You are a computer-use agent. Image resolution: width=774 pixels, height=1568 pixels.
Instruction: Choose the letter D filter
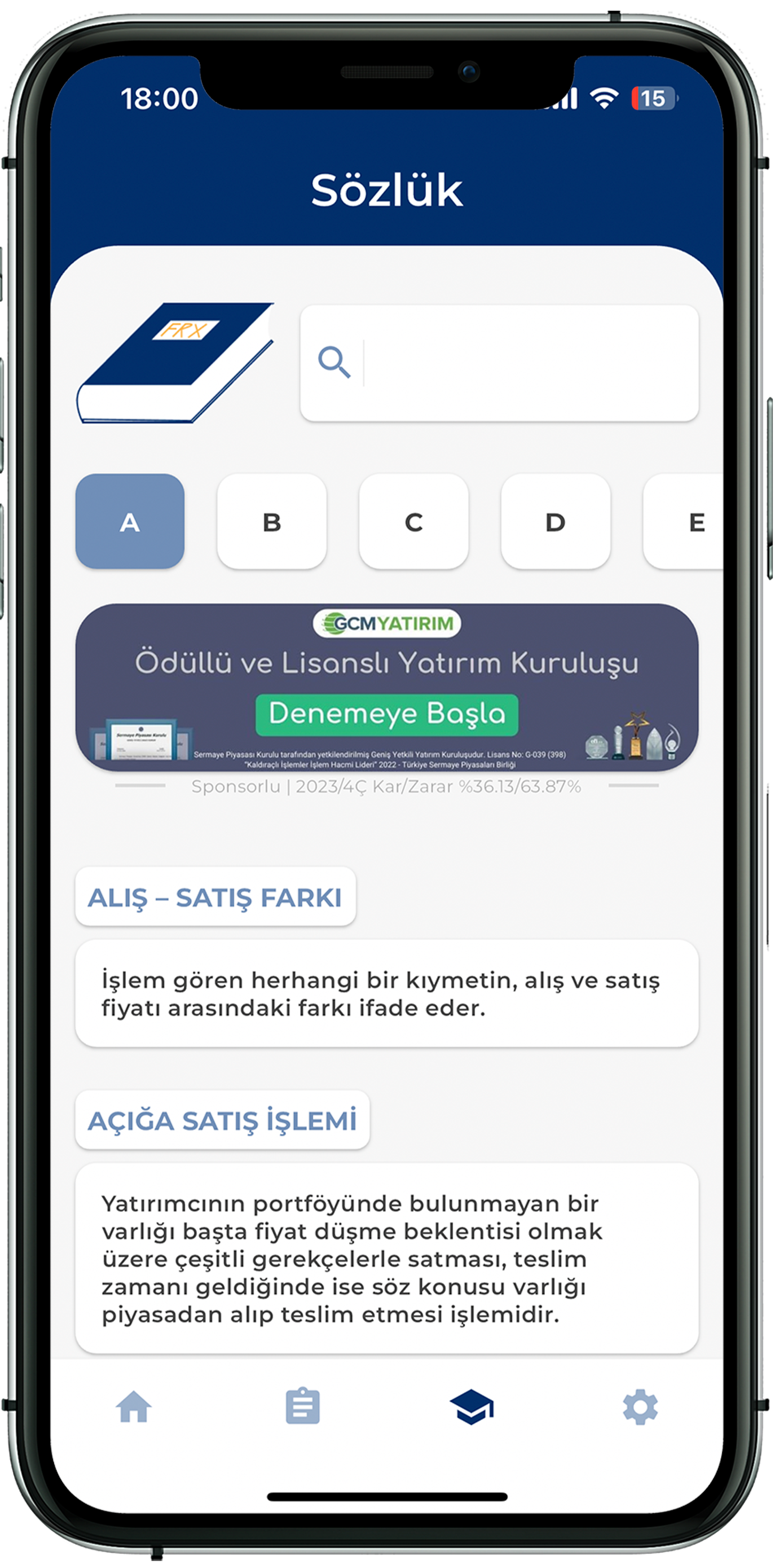pyautogui.click(x=555, y=522)
